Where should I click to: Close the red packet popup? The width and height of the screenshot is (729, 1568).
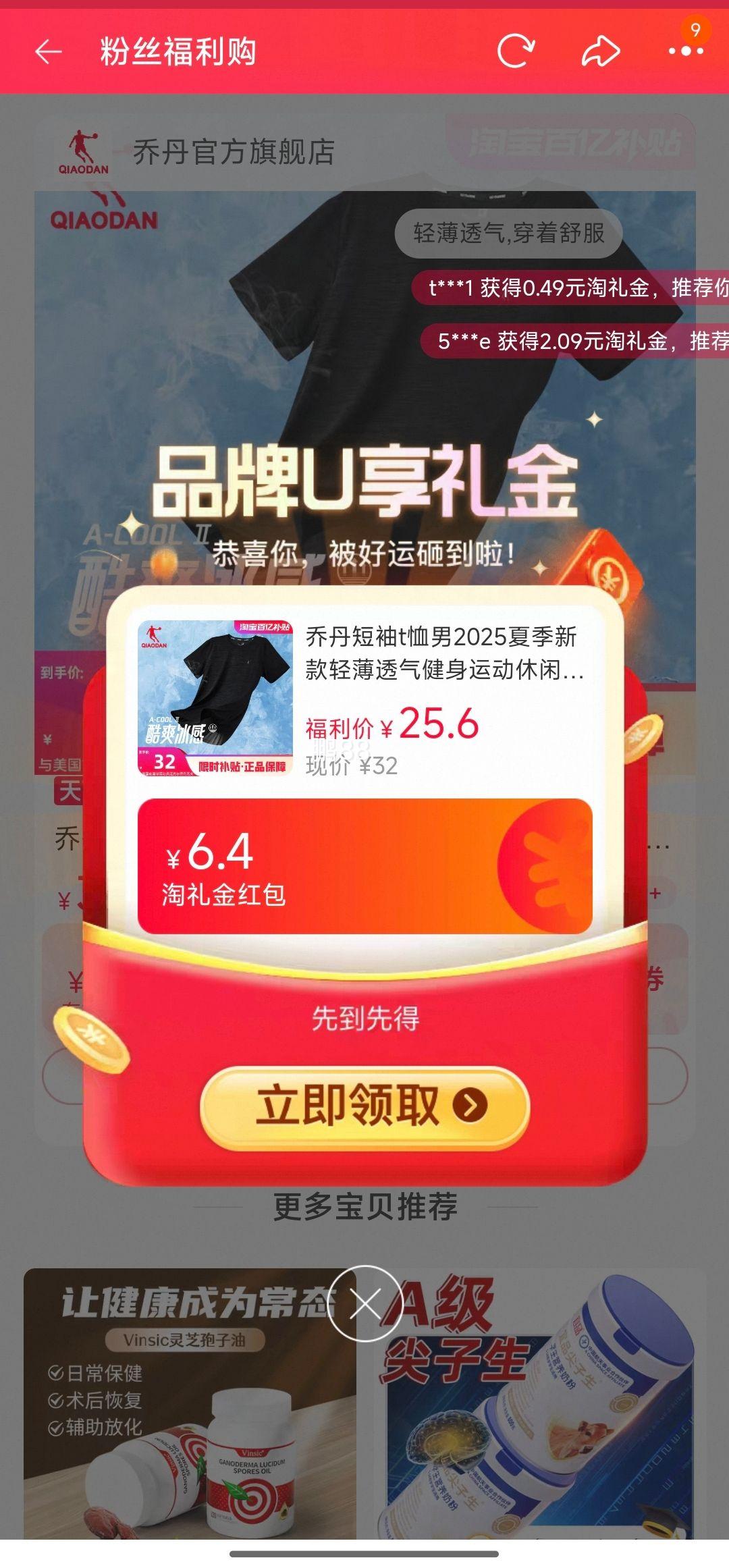point(365,1303)
